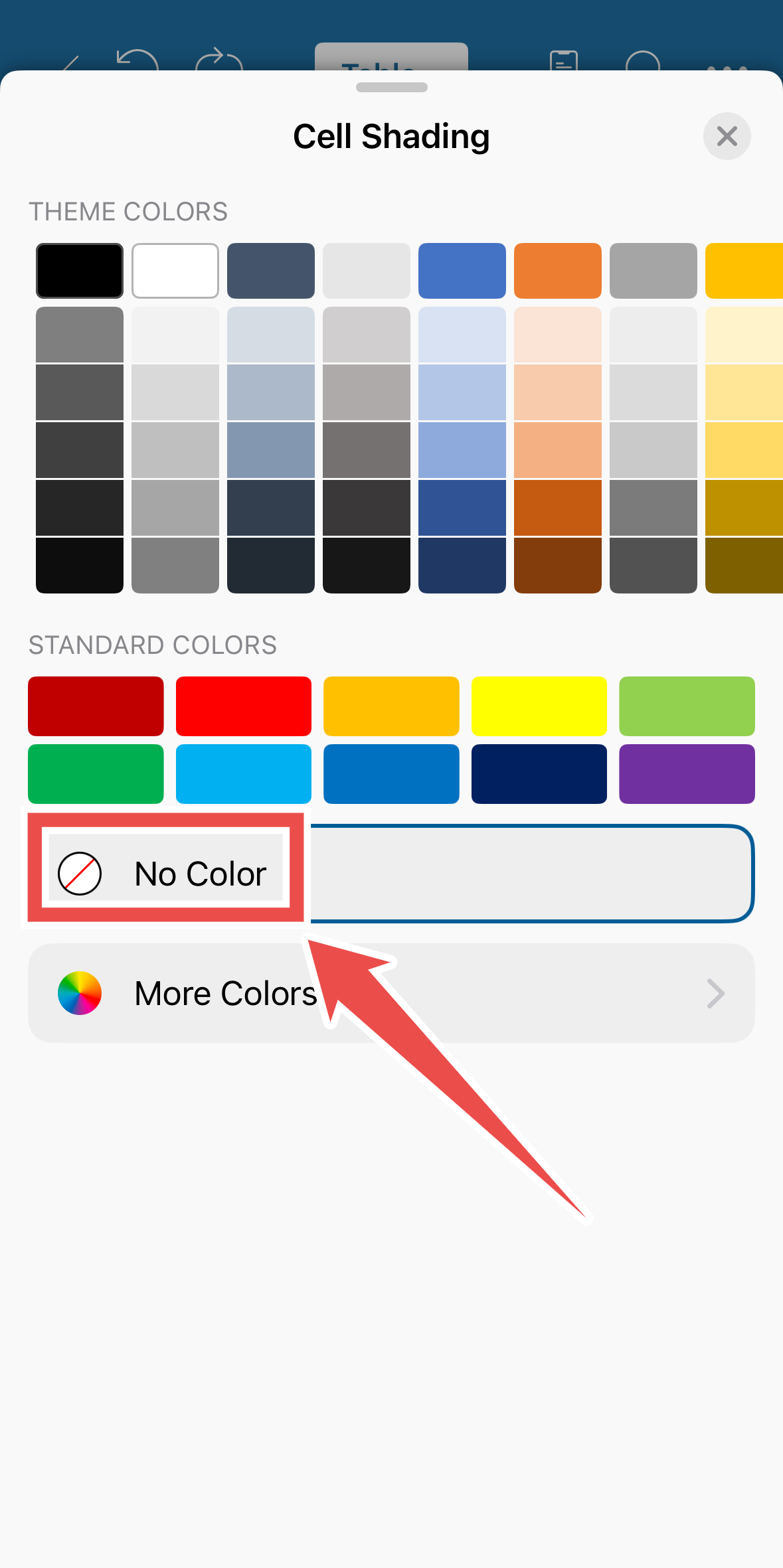
Task: Select the bright red standard color
Action: [243, 706]
